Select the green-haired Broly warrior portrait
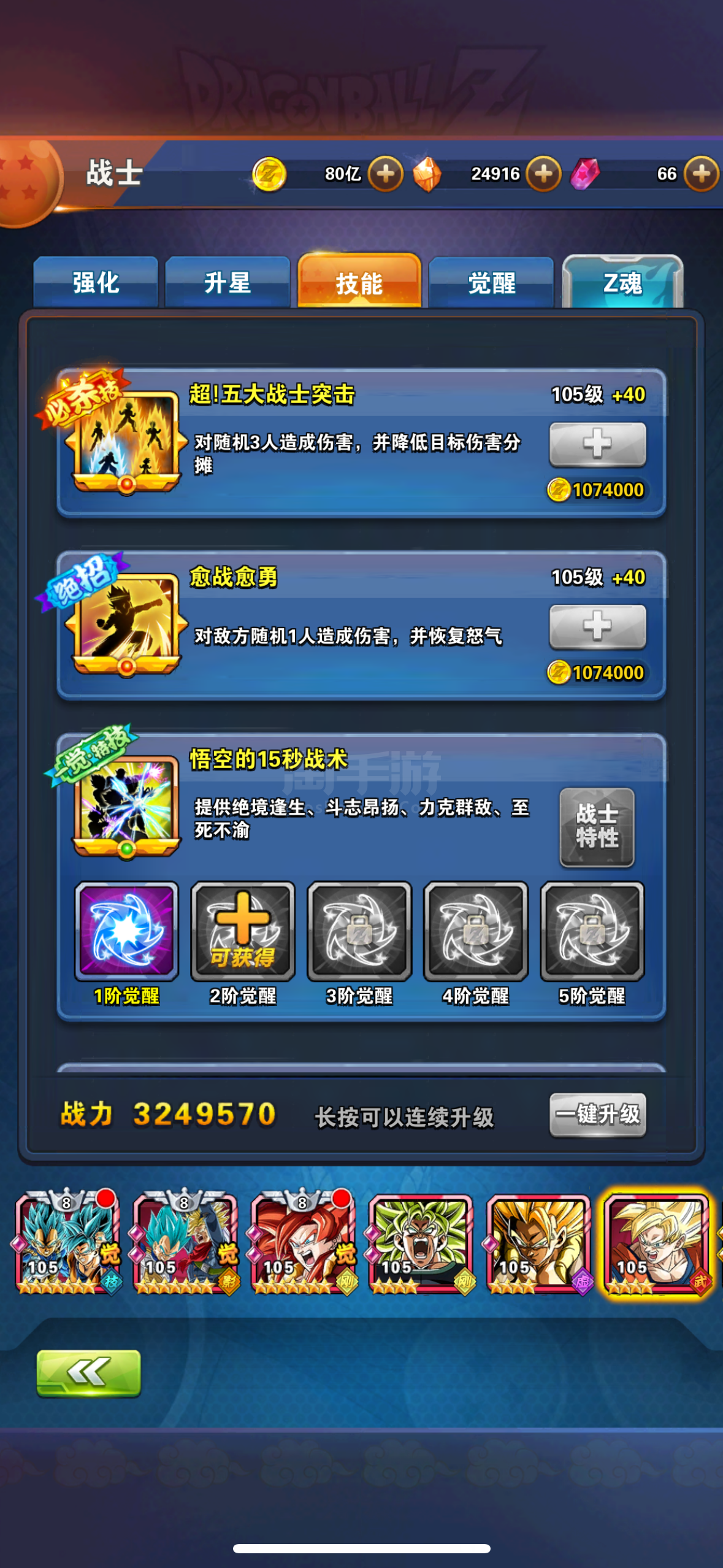 pos(421,1243)
